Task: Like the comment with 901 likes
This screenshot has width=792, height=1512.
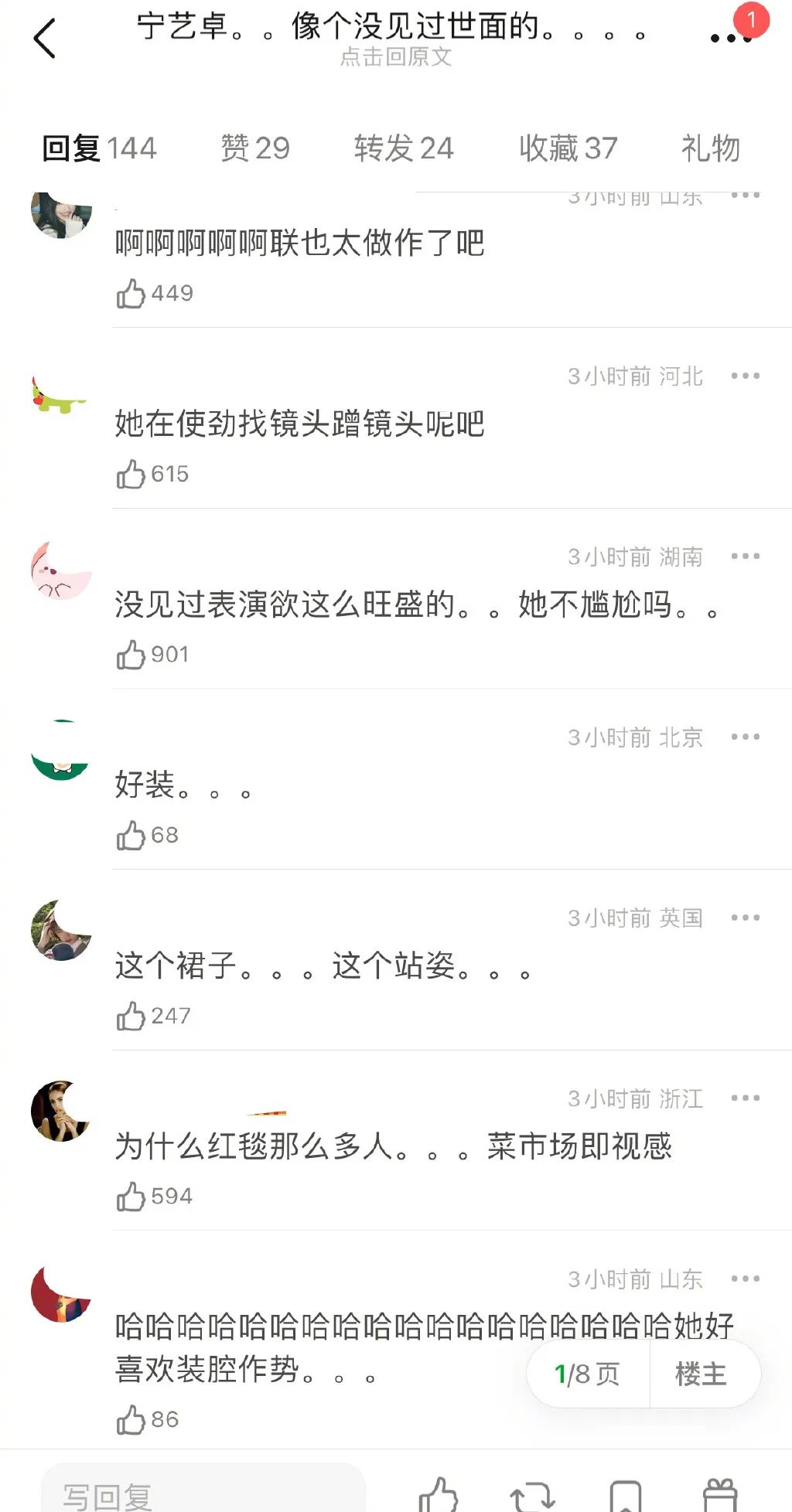Action: (x=131, y=655)
